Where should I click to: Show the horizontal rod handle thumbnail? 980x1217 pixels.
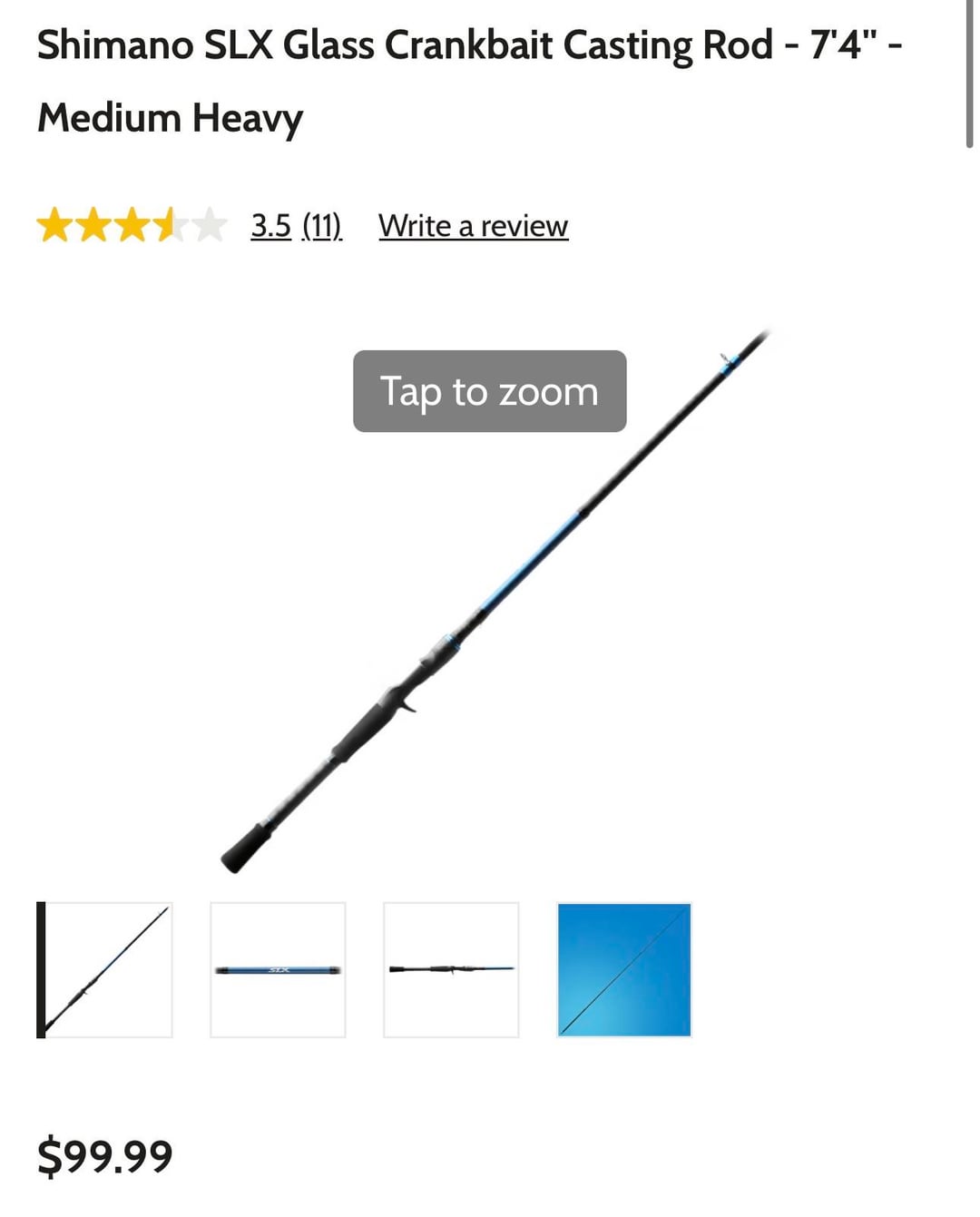[451, 969]
